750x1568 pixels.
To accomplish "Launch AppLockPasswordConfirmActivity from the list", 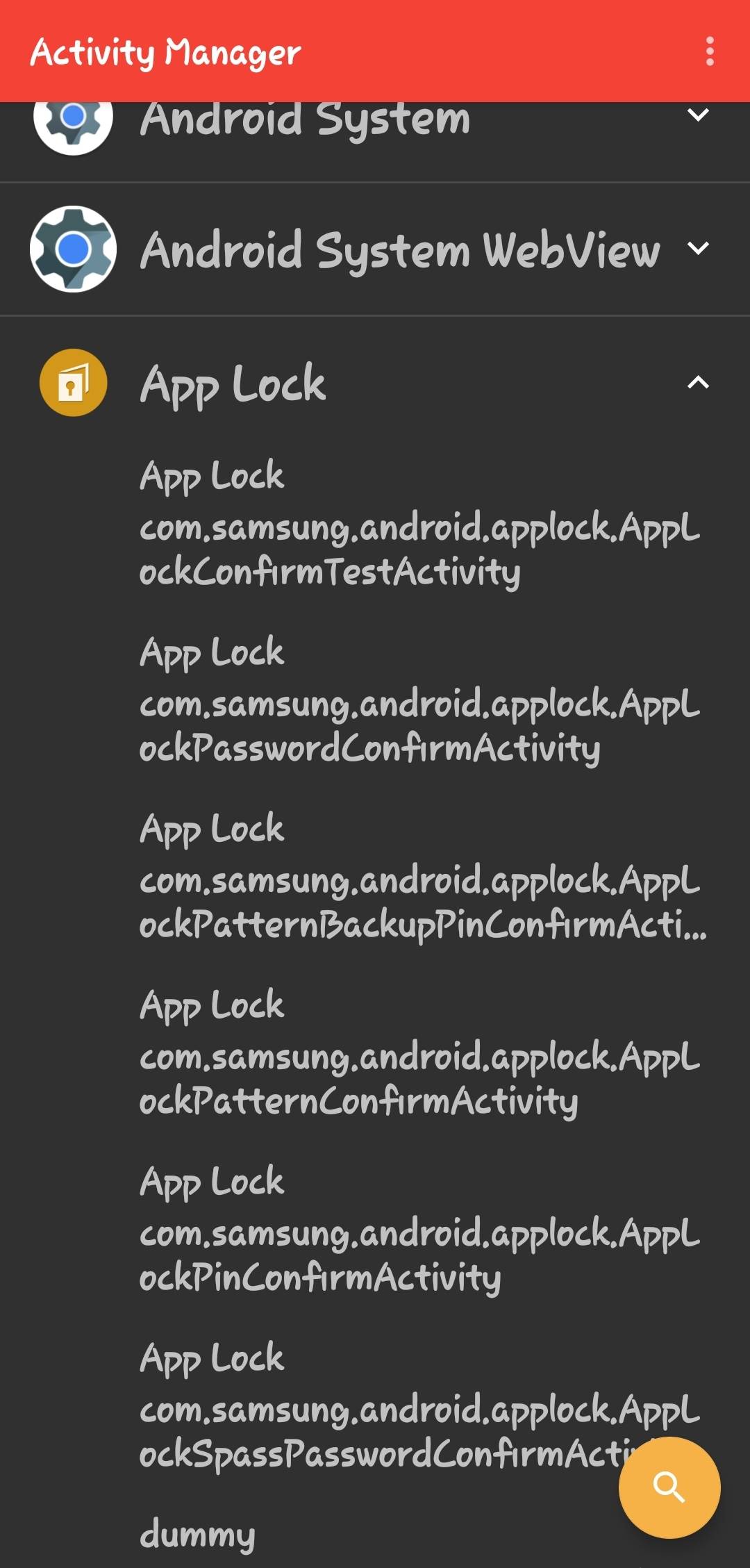I will pos(419,700).
